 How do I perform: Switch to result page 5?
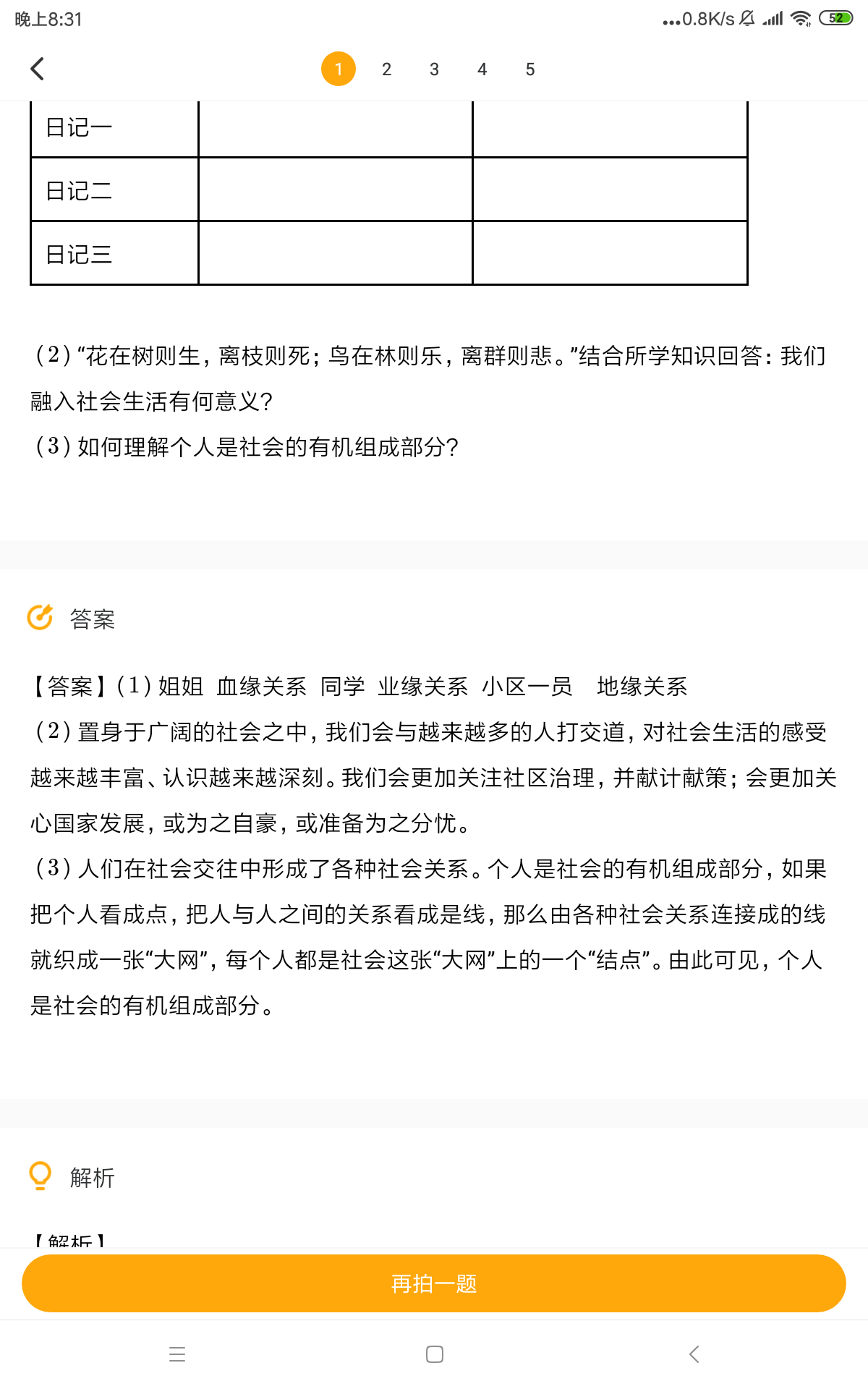pyautogui.click(x=530, y=69)
